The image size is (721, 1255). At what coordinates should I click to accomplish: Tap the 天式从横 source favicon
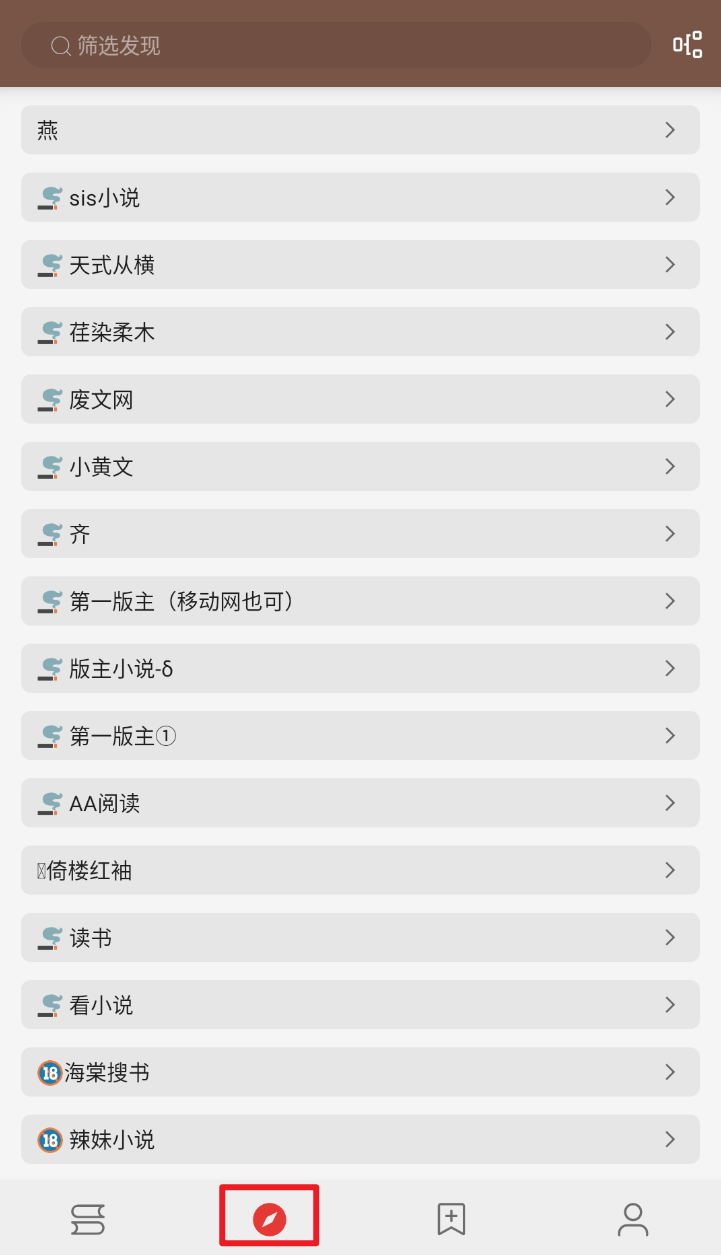click(x=49, y=264)
